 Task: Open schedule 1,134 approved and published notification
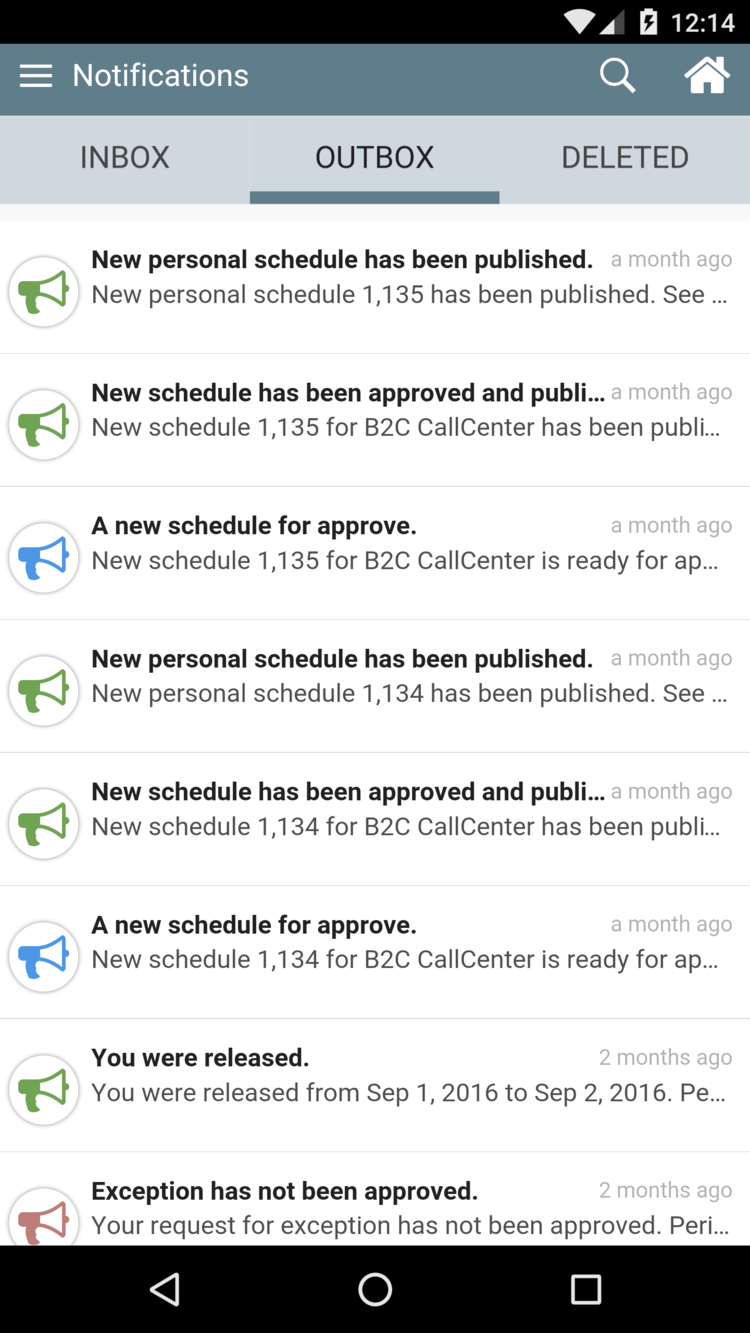point(375,819)
